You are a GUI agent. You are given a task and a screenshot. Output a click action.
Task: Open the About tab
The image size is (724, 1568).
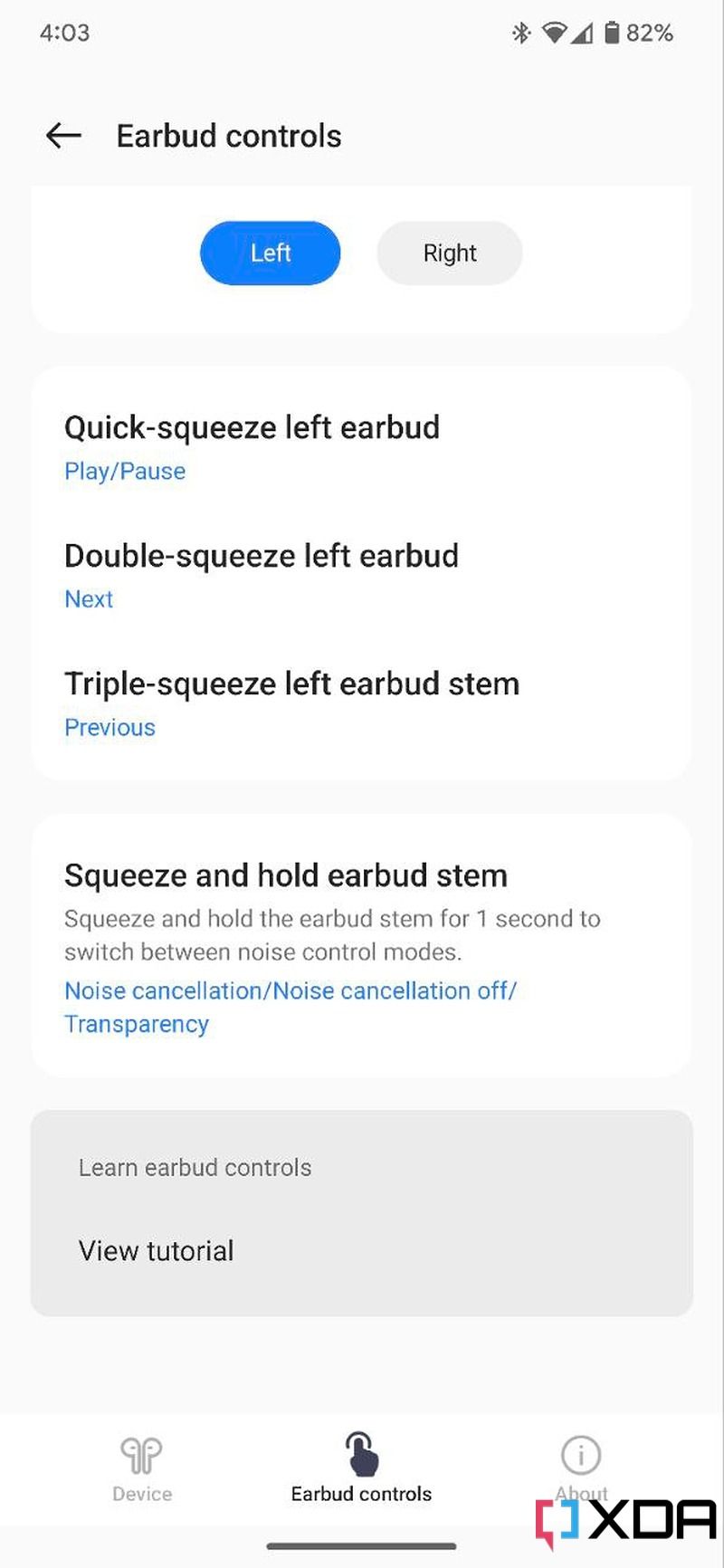pyautogui.click(x=580, y=1471)
